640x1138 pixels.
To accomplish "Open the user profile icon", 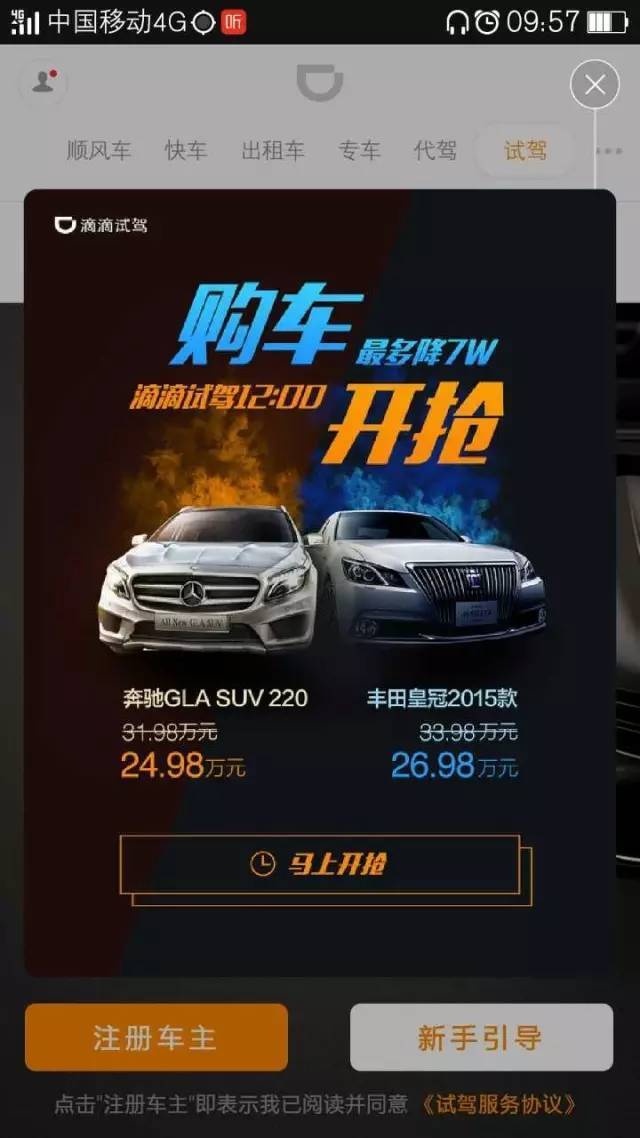I will coord(43,83).
